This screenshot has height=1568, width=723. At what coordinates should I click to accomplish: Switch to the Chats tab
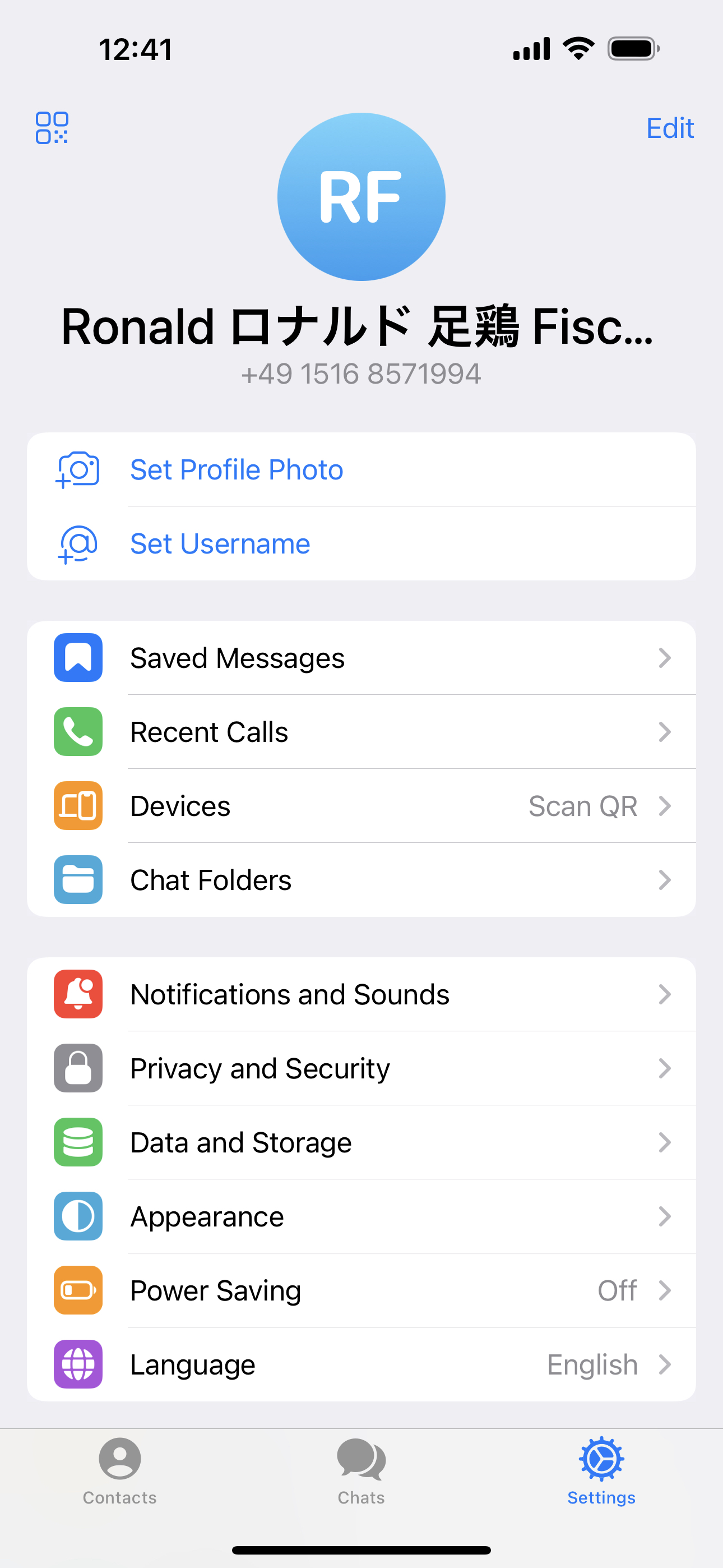(x=361, y=1469)
